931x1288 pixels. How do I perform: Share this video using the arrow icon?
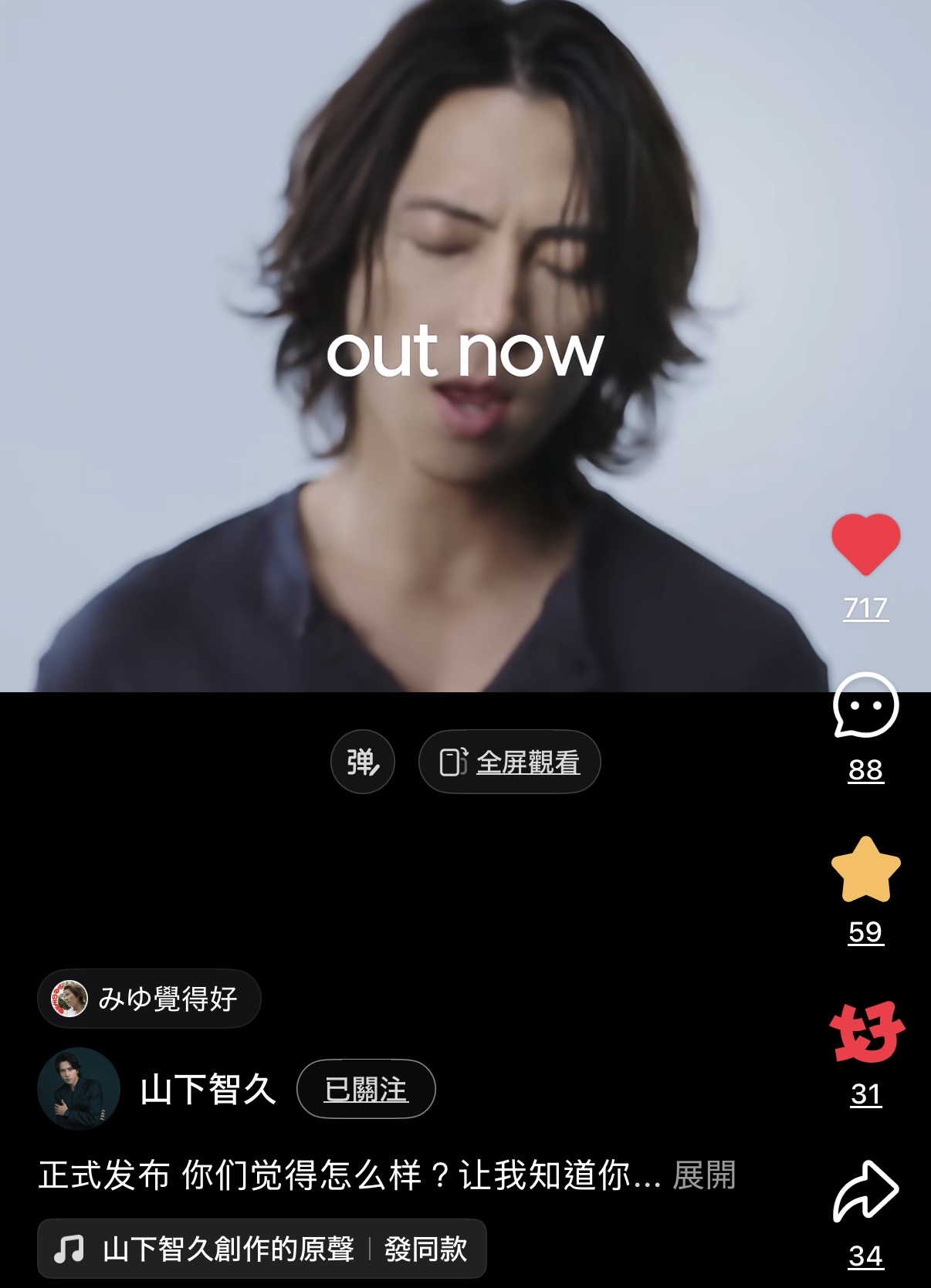[x=865, y=1192]
